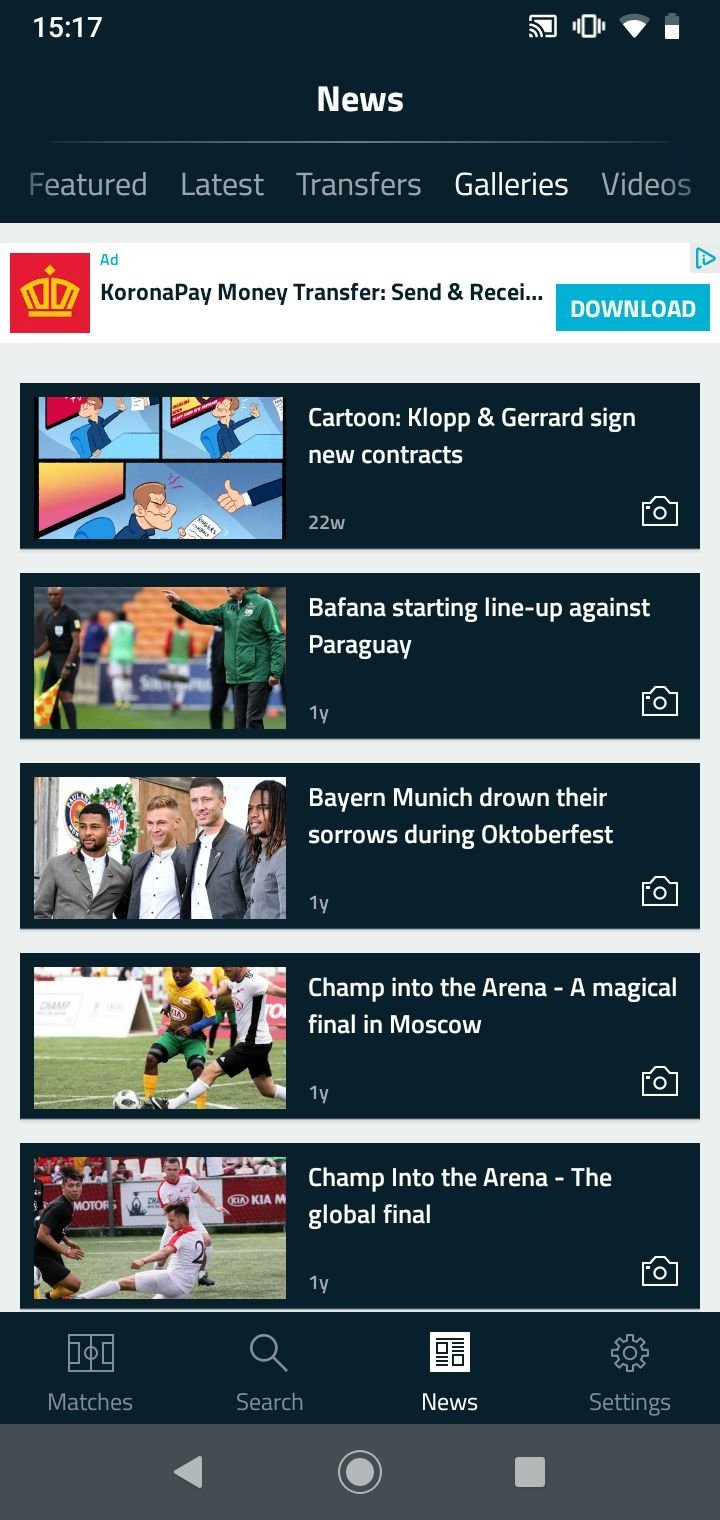
Task: Select the Videos tab
Action: coord(645,184)
